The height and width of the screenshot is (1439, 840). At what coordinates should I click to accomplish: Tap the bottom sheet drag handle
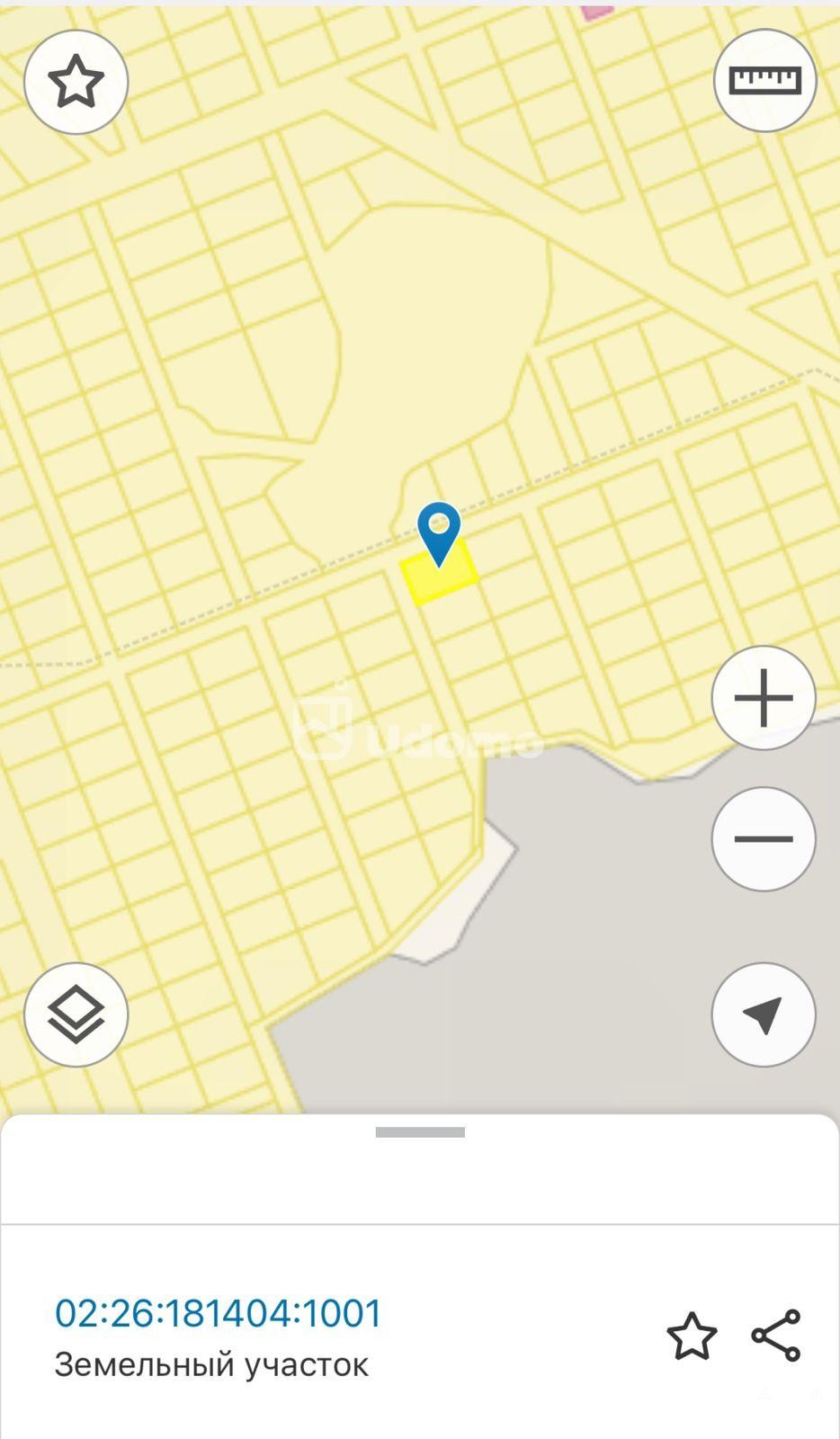pyautogui.click(x=420, y=1132)
